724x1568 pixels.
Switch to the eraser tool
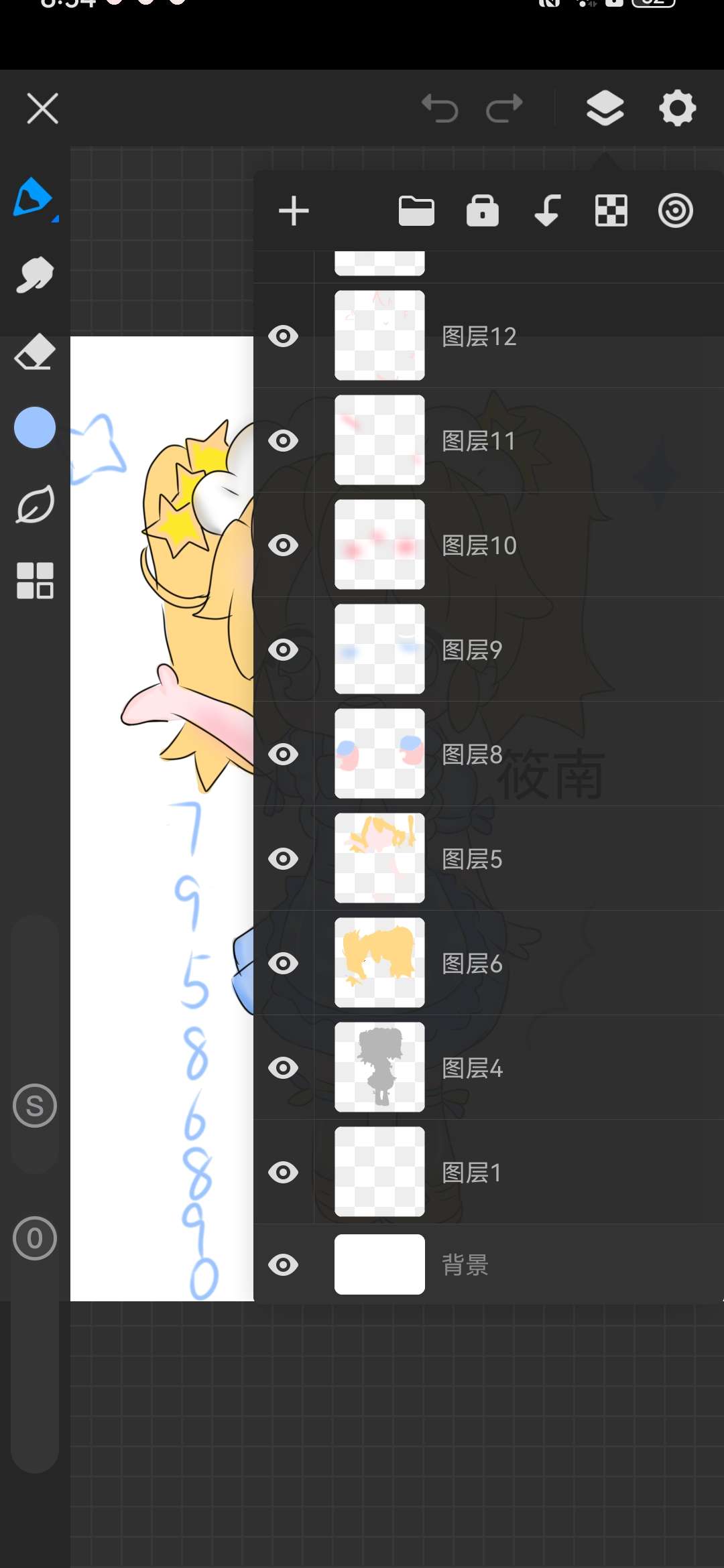pyautogui.click(x=34, y=352)
